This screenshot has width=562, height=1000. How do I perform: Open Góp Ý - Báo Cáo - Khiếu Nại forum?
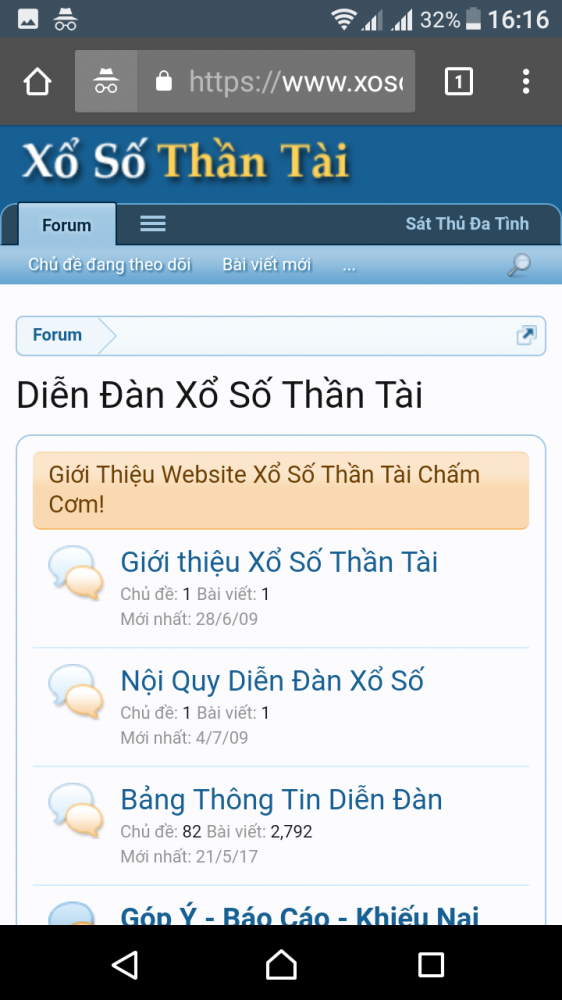click(299, 916)
